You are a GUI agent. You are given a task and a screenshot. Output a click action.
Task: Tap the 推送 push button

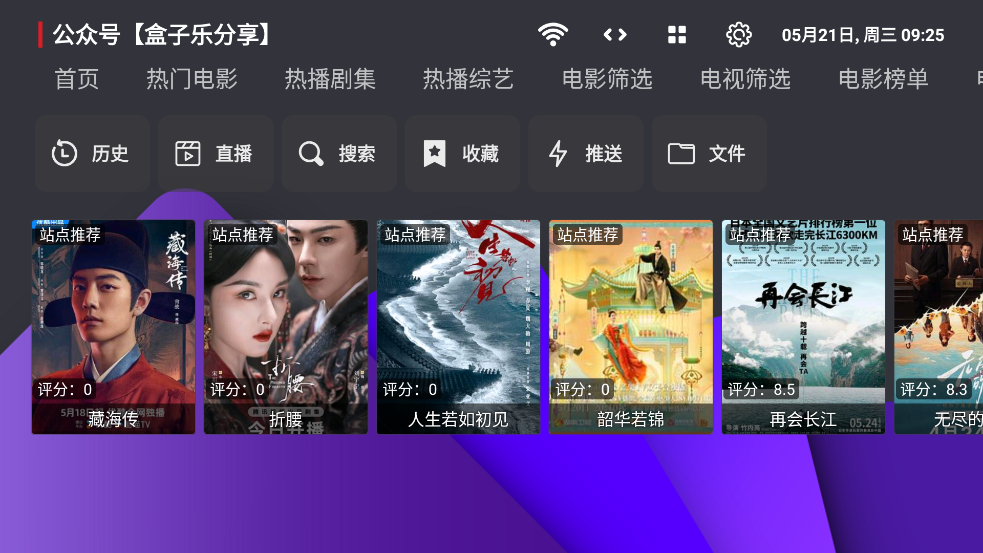click(x=585, y=154)
